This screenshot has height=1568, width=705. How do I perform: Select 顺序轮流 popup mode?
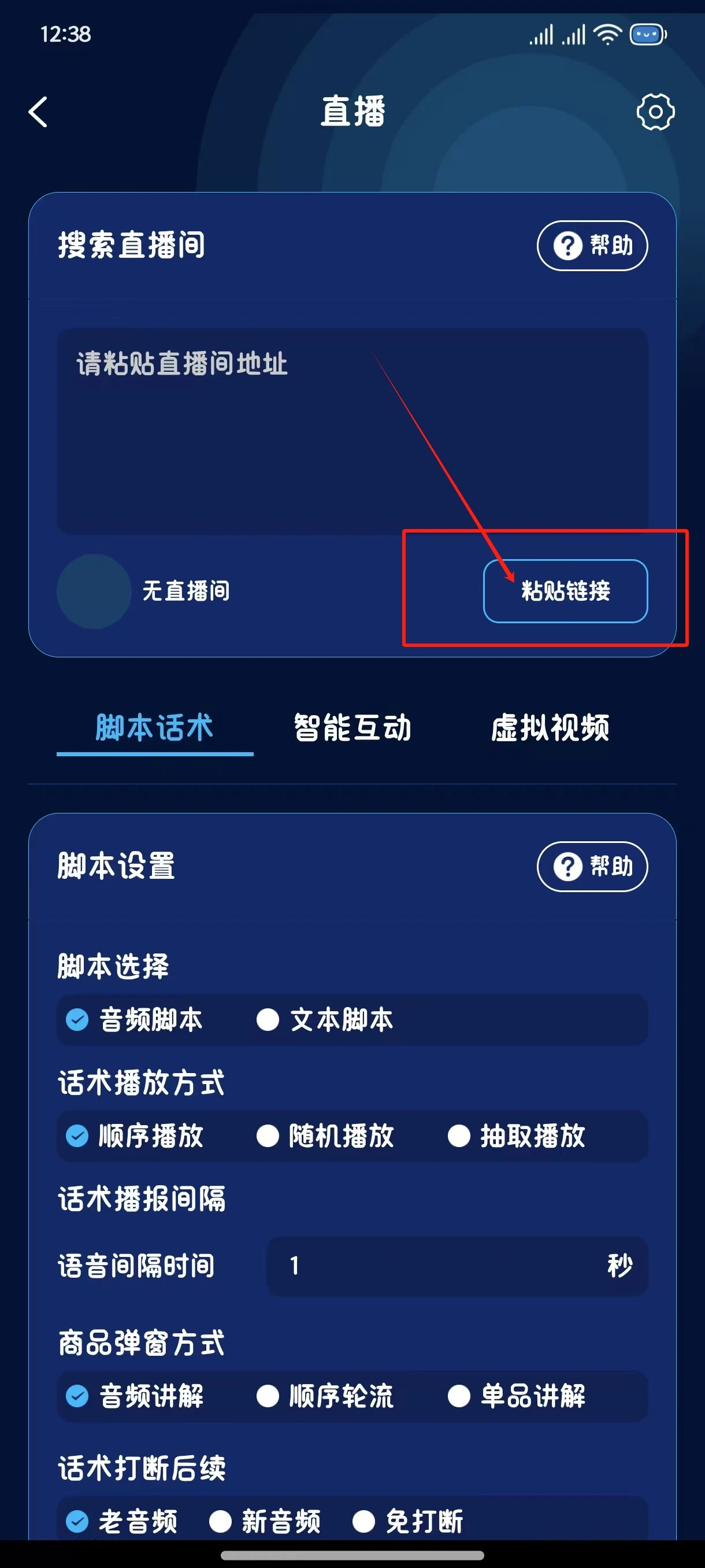pos(325,1396)
